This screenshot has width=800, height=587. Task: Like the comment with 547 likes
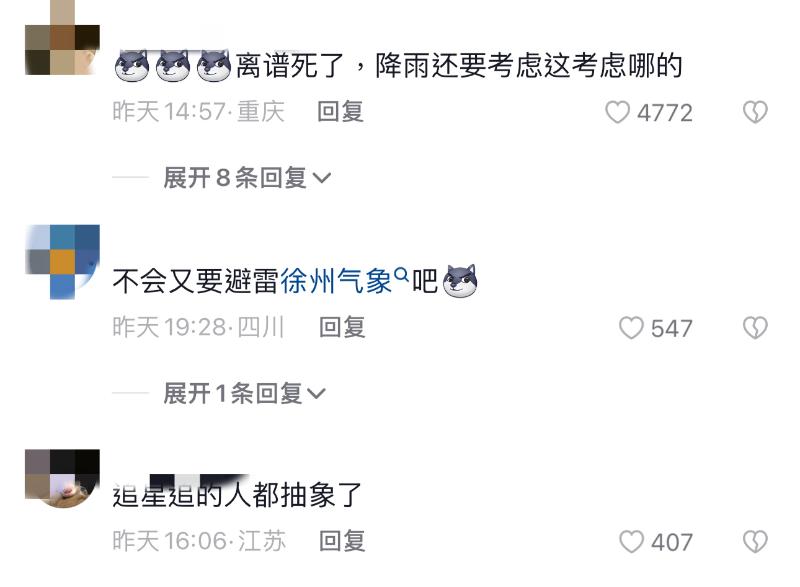[x=631, y=327]
